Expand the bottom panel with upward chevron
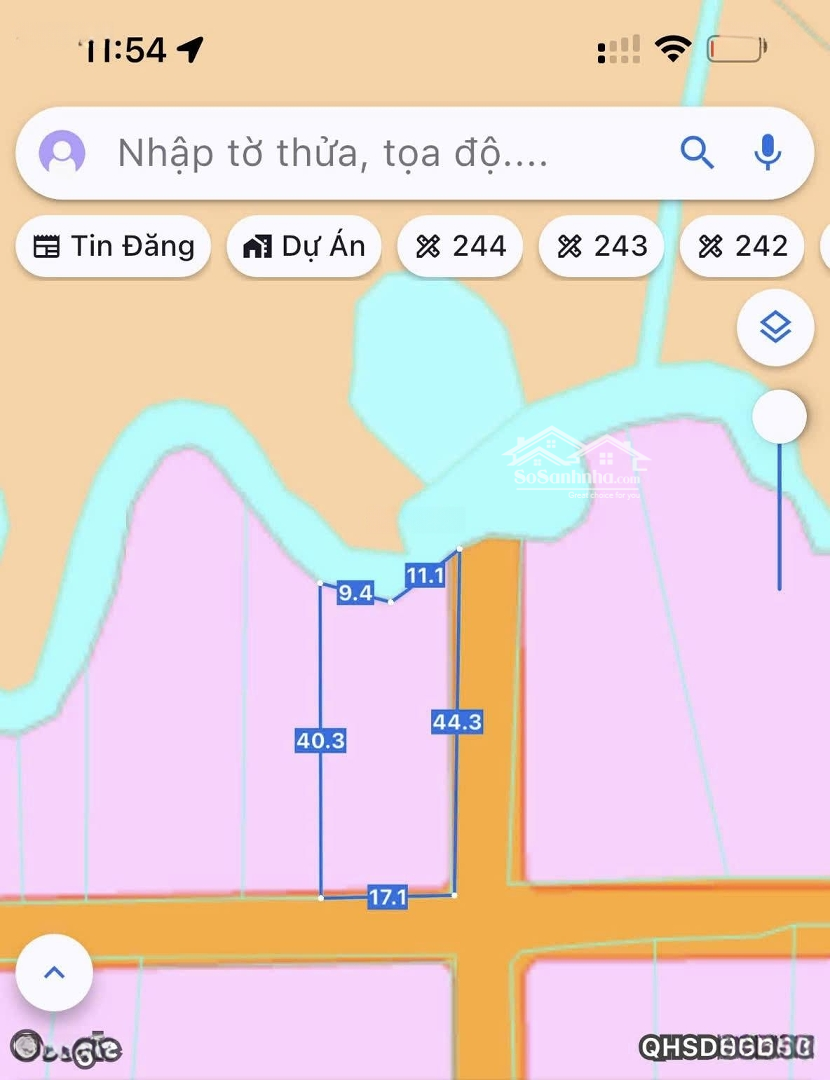Viewport: 830px width, 1080px height. (x=54, y=971)
